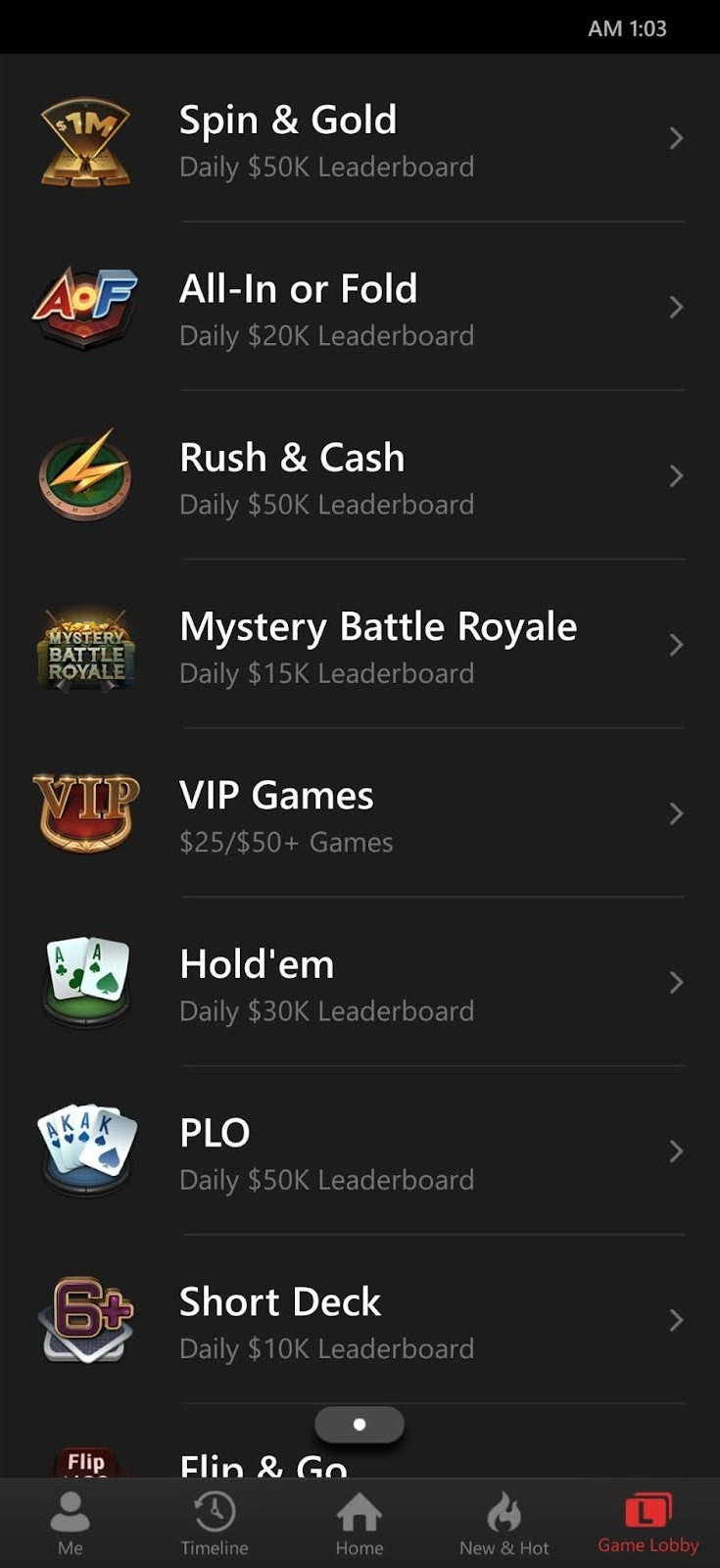720x1568 pixels.
Task: Open VIP Games $25/$50+ row
Action: 360,814
